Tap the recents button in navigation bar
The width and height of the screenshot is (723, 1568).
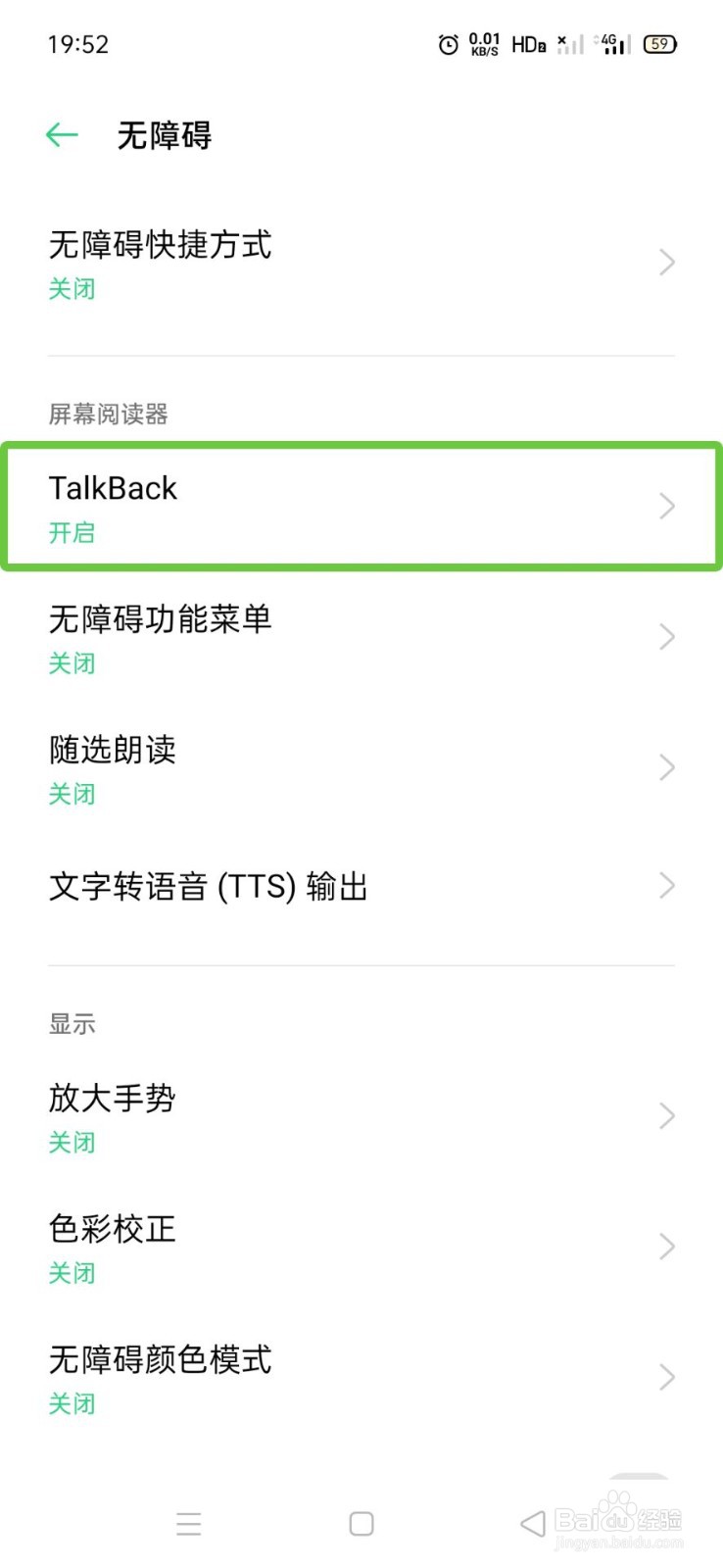point(188,1523)
